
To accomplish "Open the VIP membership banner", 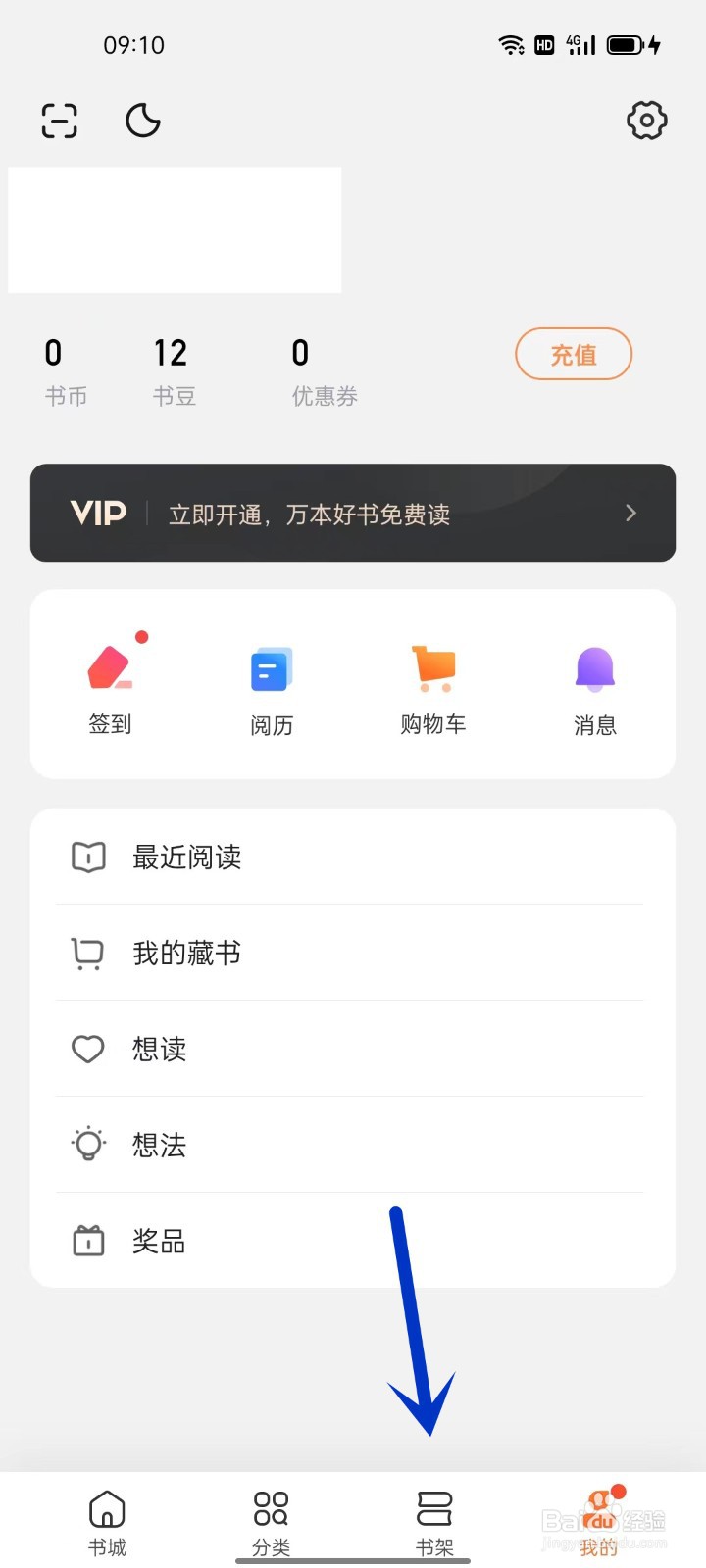I will pyautogui.click(x=353, y=513).
